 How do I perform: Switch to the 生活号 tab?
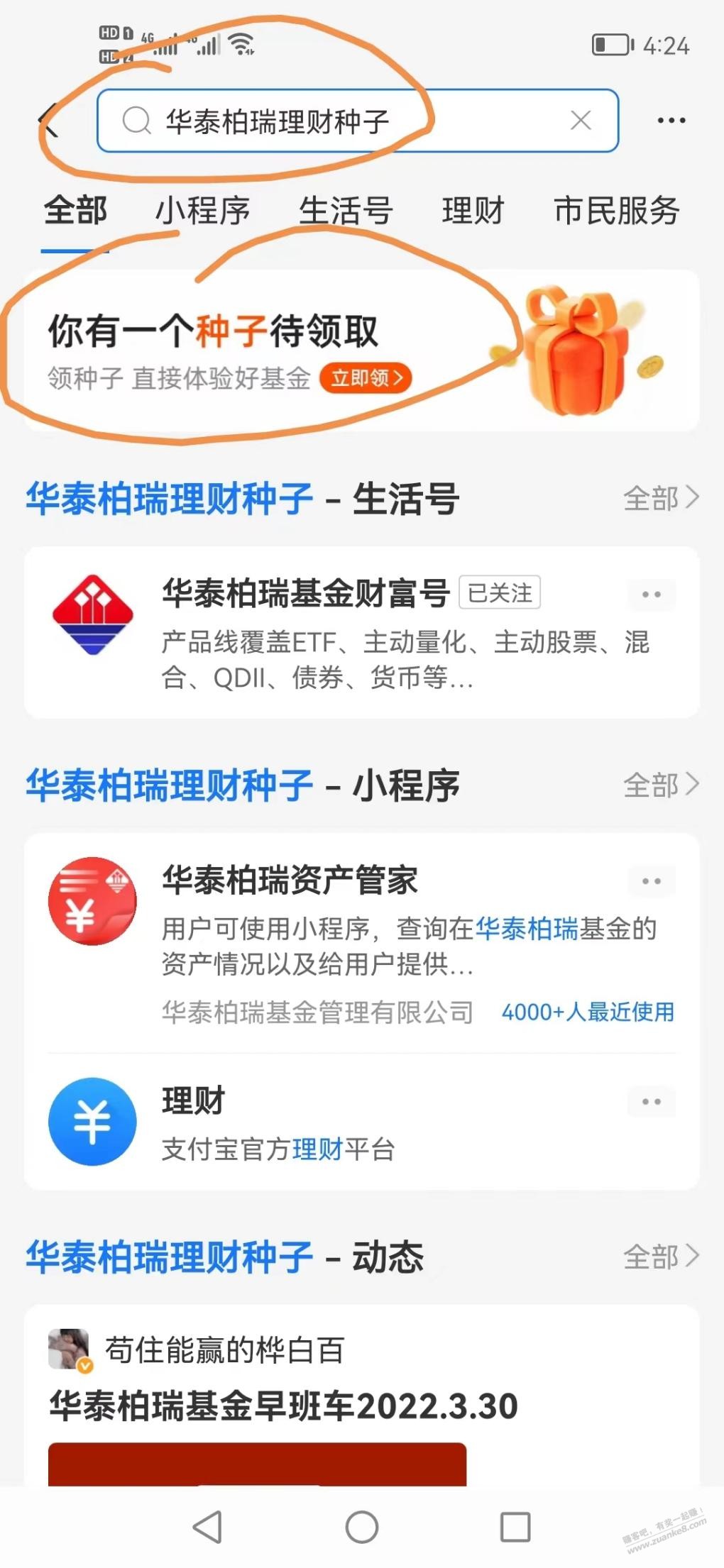(x=346, y=211)
